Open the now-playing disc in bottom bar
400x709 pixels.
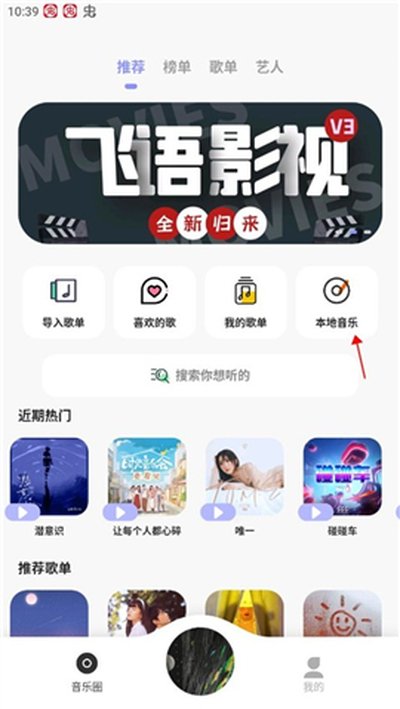[200, 661]
